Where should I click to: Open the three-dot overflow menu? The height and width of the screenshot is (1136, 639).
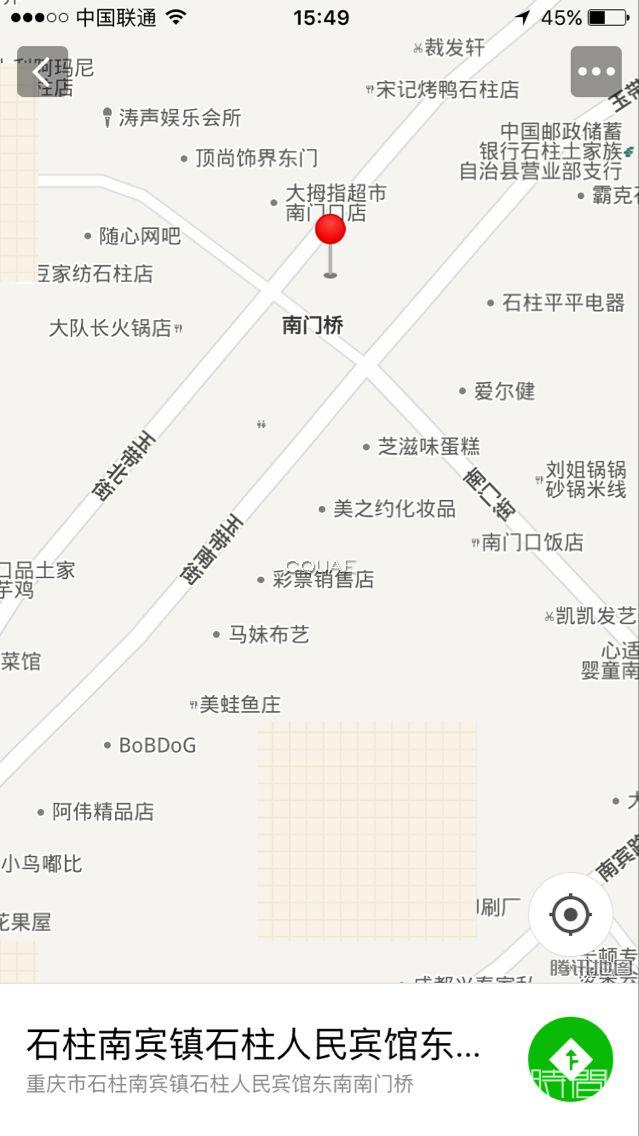pyautogui.click(x=596, y=72)
